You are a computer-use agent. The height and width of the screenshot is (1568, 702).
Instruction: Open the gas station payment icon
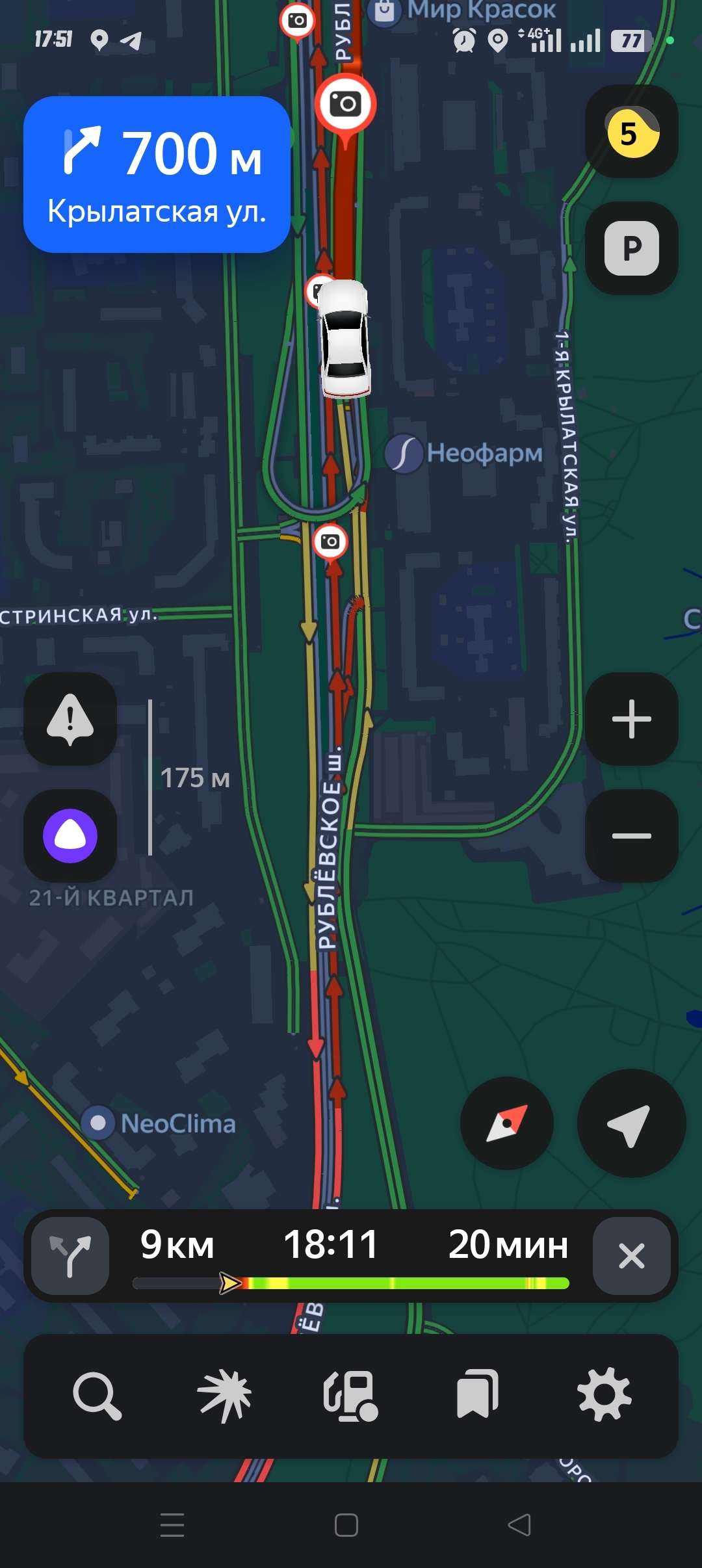click(351, 1396)
